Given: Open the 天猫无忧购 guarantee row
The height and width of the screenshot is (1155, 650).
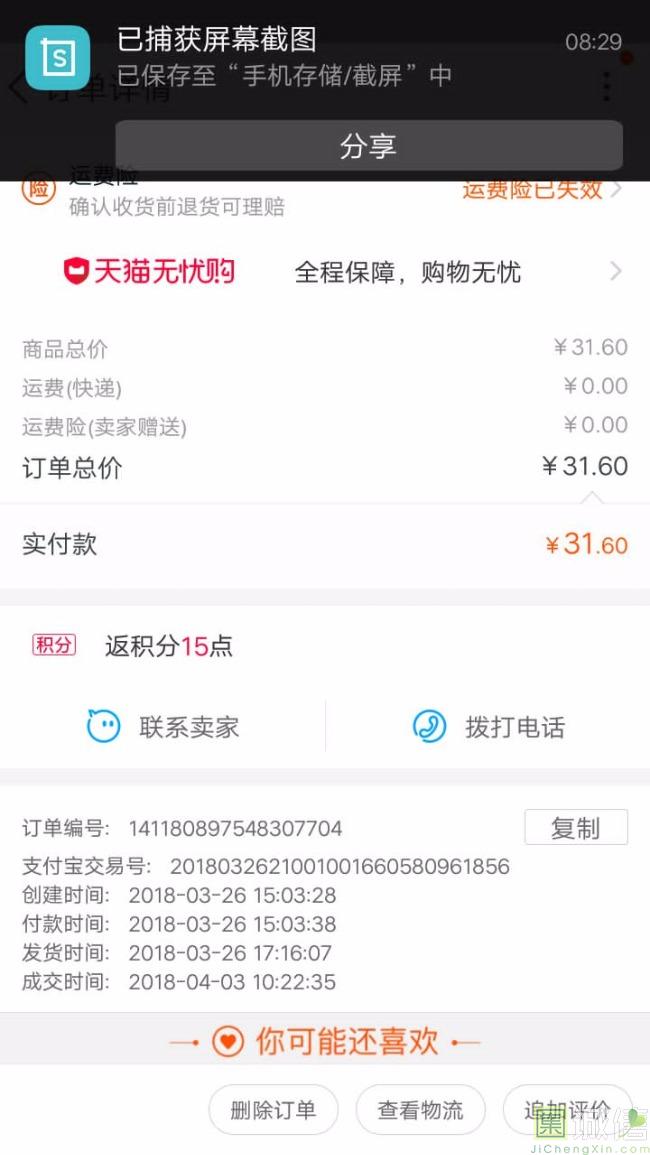Looking at the screenshot, I should point(324,272).
